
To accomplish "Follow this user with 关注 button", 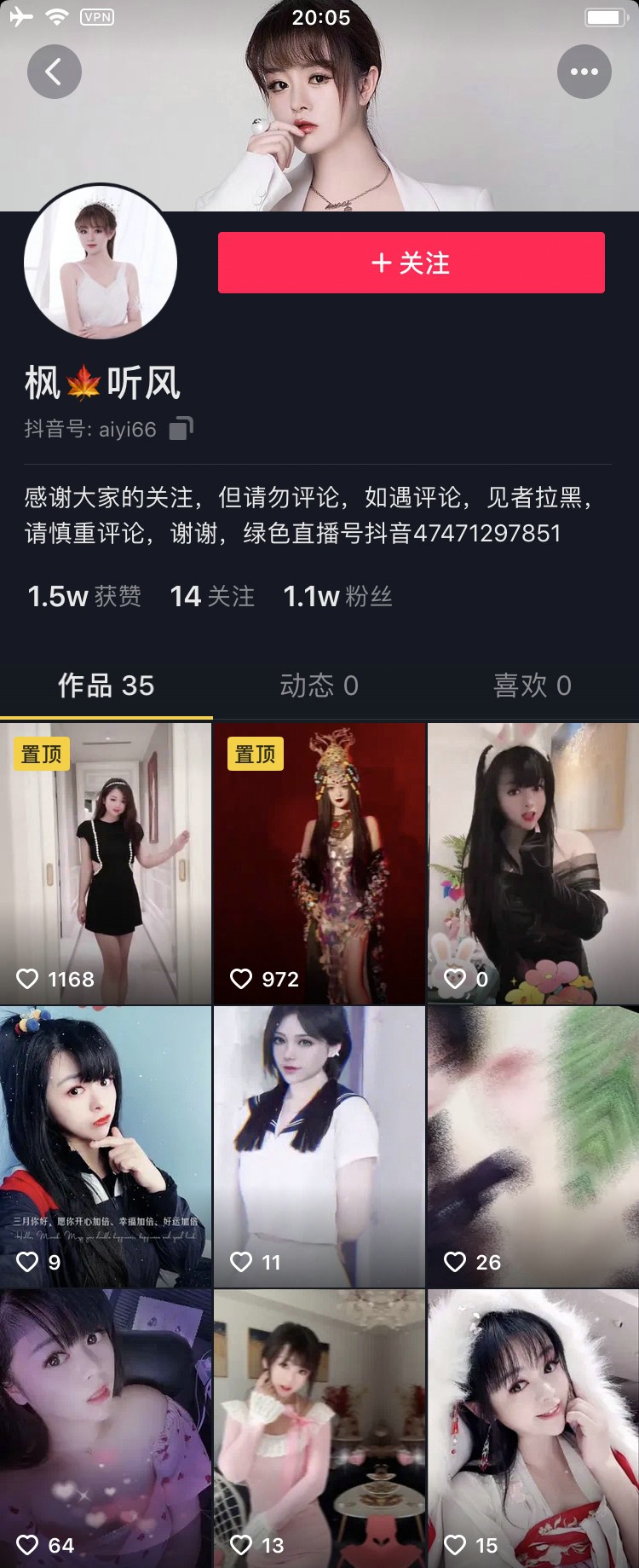I will (x=411, y=263).
